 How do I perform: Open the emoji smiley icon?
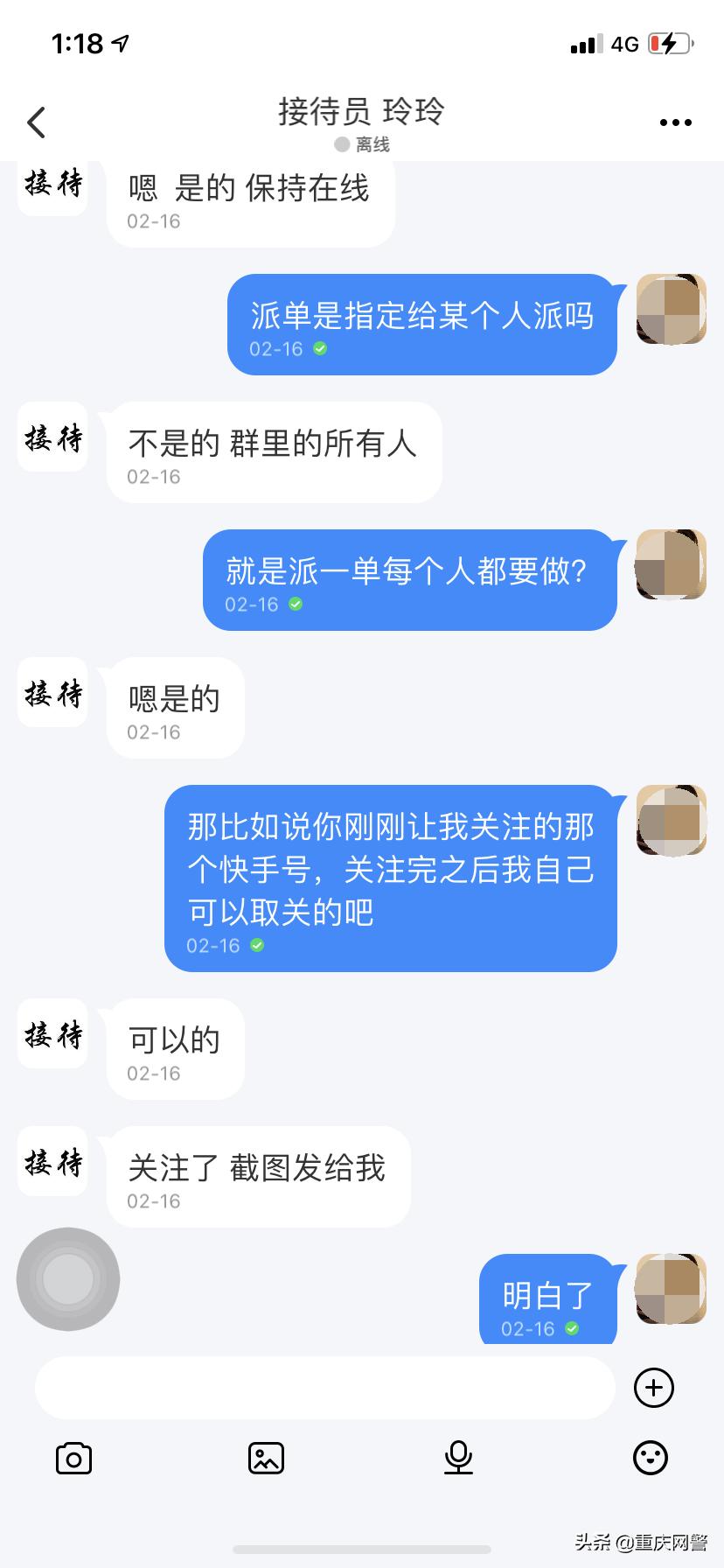651,1458
